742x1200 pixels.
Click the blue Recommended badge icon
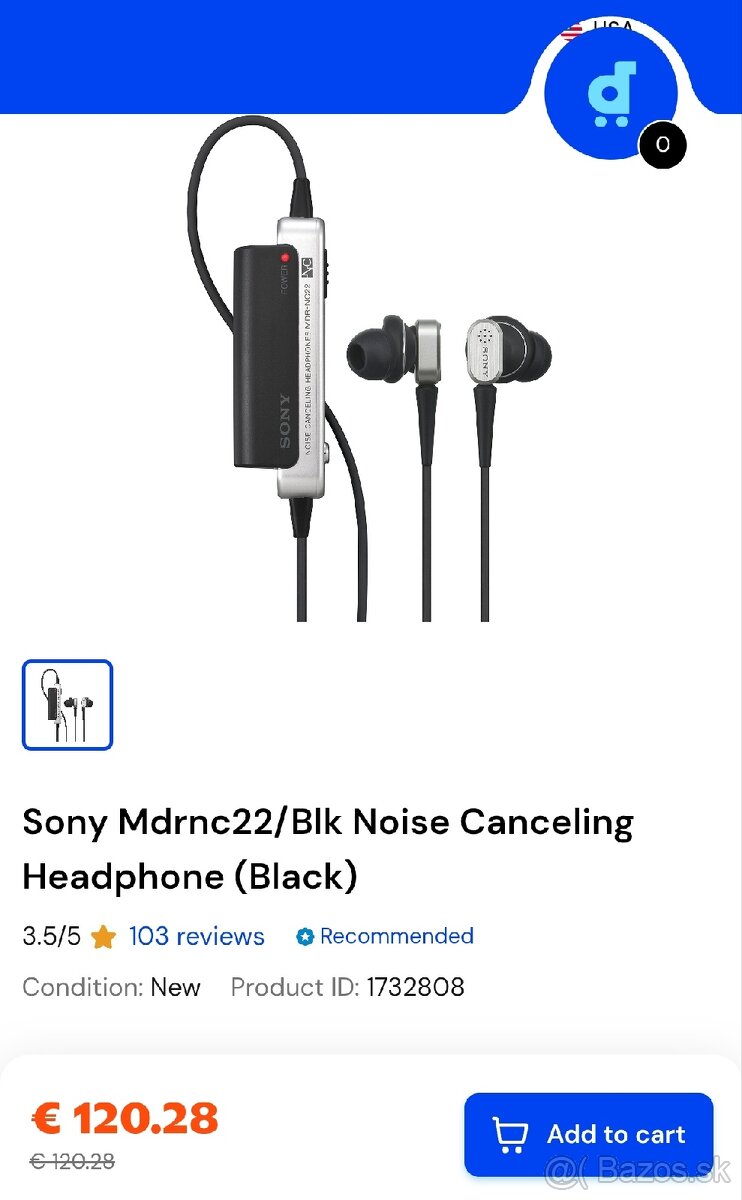(303, 936)
